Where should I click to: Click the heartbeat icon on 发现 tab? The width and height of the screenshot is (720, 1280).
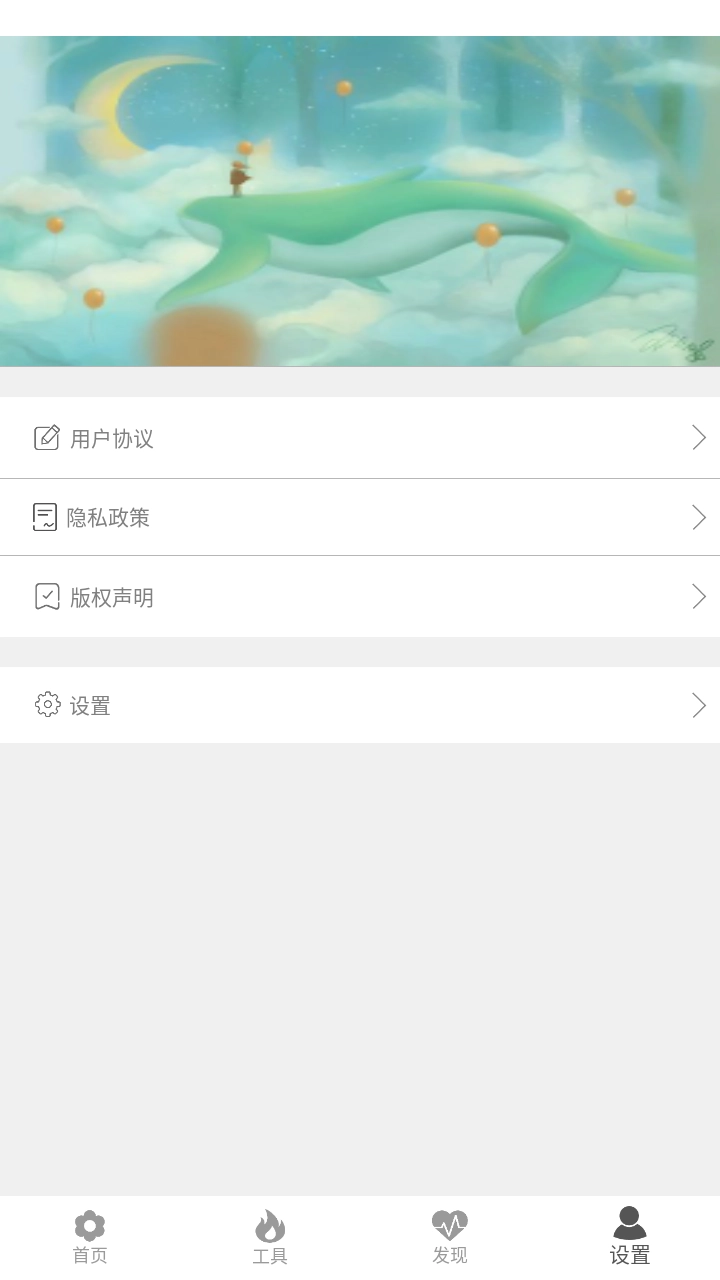point(449,1222)
